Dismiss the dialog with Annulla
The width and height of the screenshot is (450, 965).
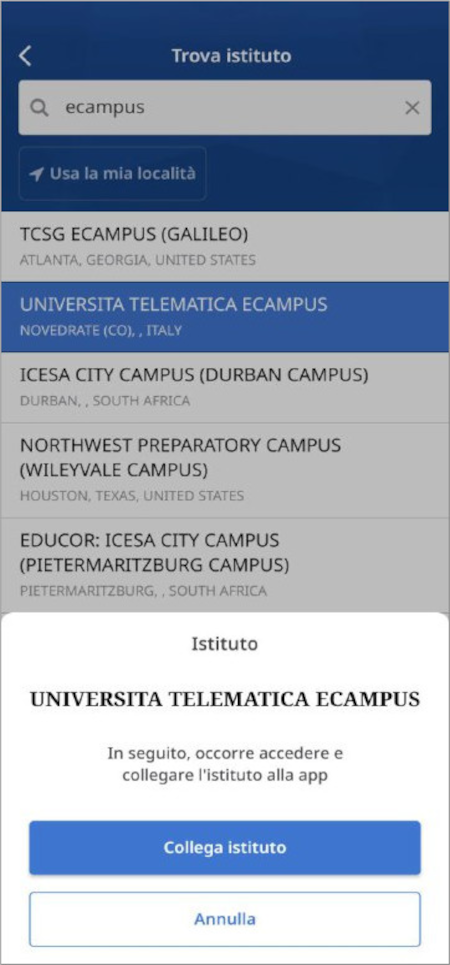pos(225,919)
